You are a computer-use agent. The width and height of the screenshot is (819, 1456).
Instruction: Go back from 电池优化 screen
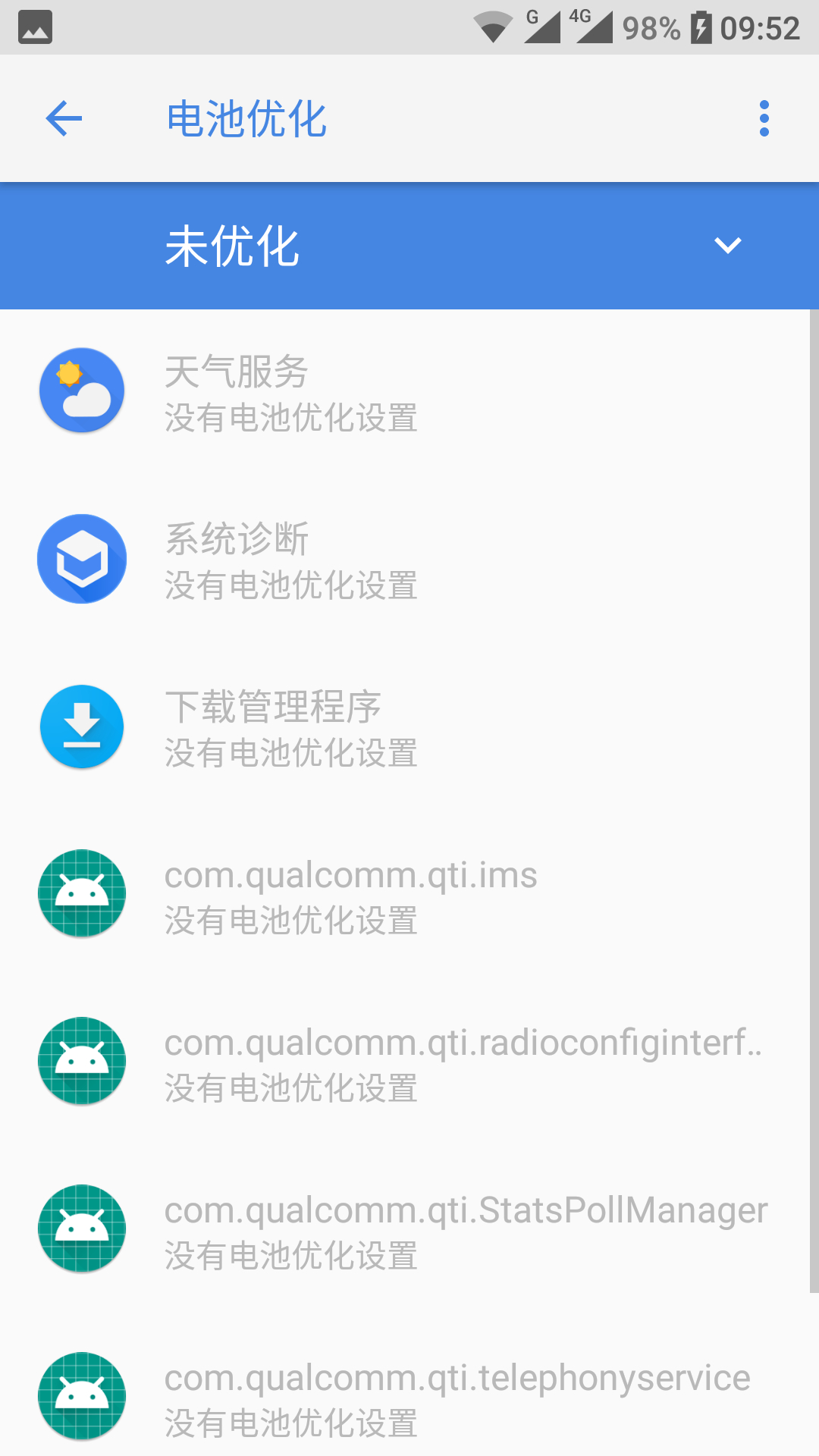pos(64,119)
